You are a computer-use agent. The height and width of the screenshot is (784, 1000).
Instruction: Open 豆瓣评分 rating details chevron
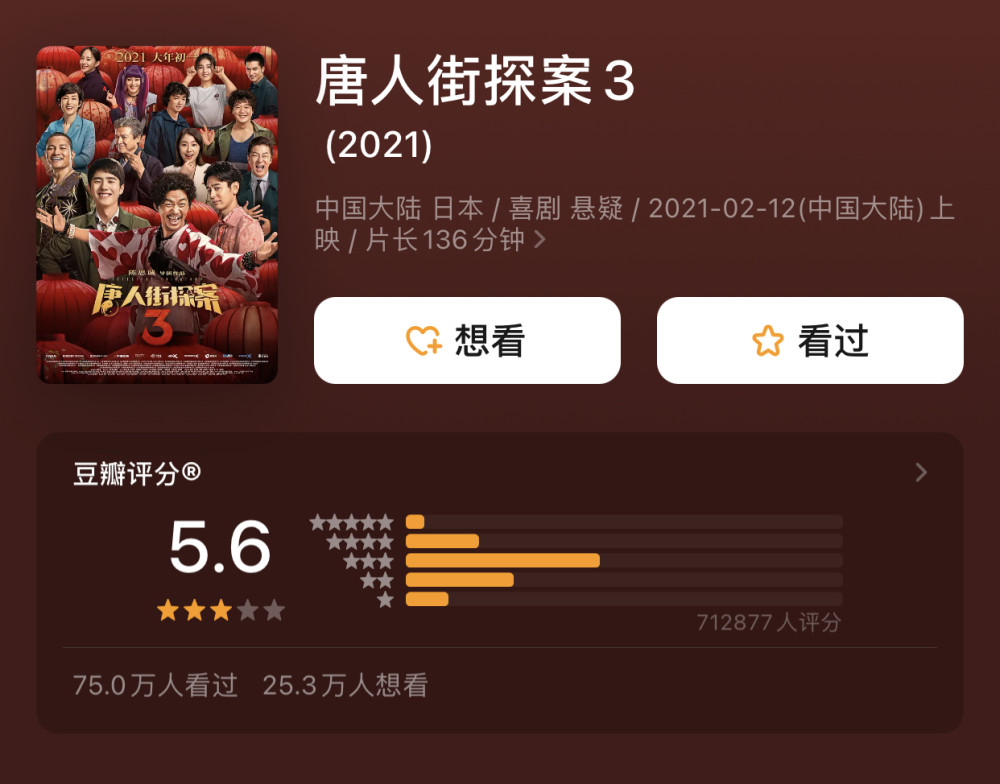(x=921, y=473)
